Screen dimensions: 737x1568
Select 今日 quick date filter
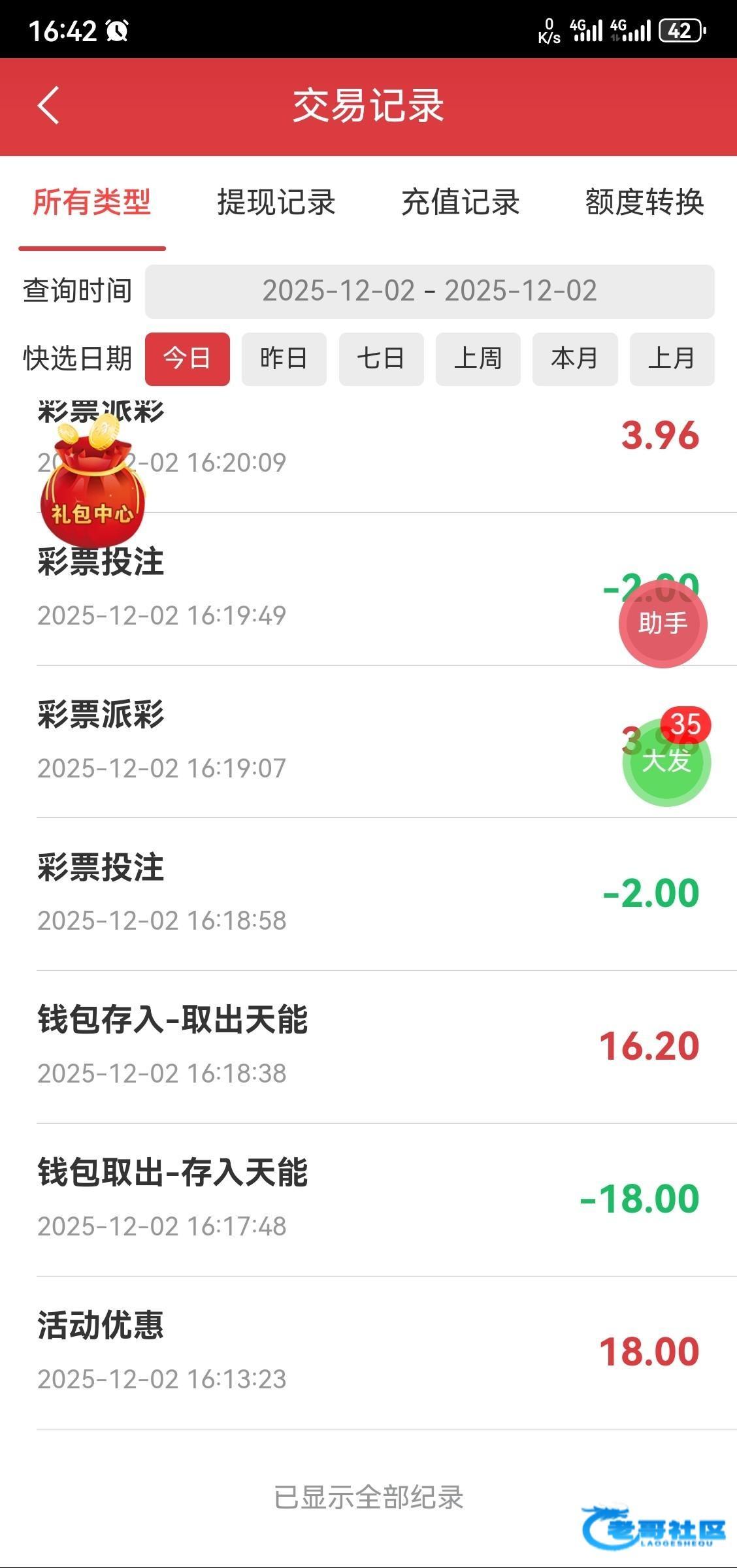[x=187, y=359]
